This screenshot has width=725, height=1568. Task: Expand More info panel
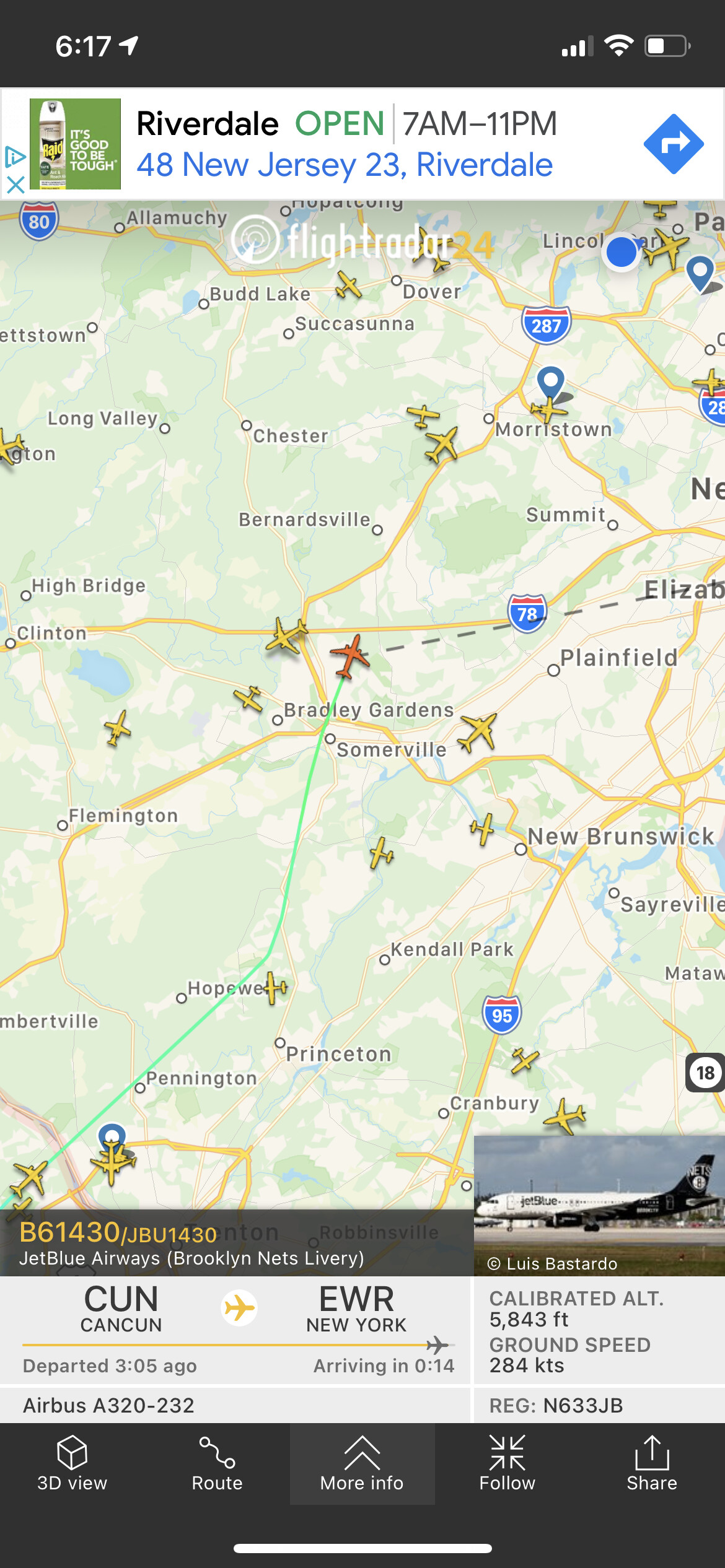(x=362, y=1465)
